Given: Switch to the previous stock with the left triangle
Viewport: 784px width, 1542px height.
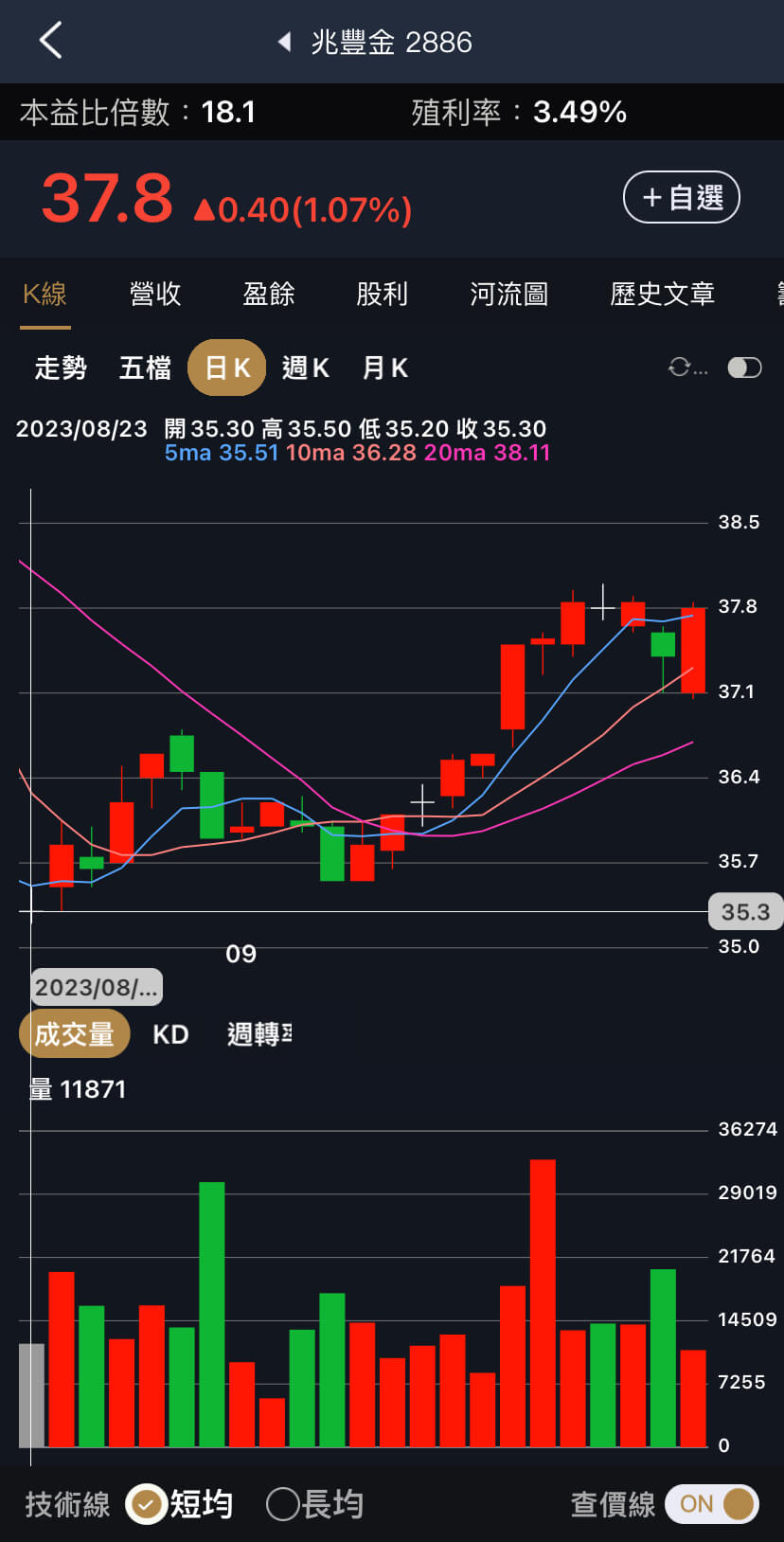Looking at the screenshot, I should [x=283, y=42].
